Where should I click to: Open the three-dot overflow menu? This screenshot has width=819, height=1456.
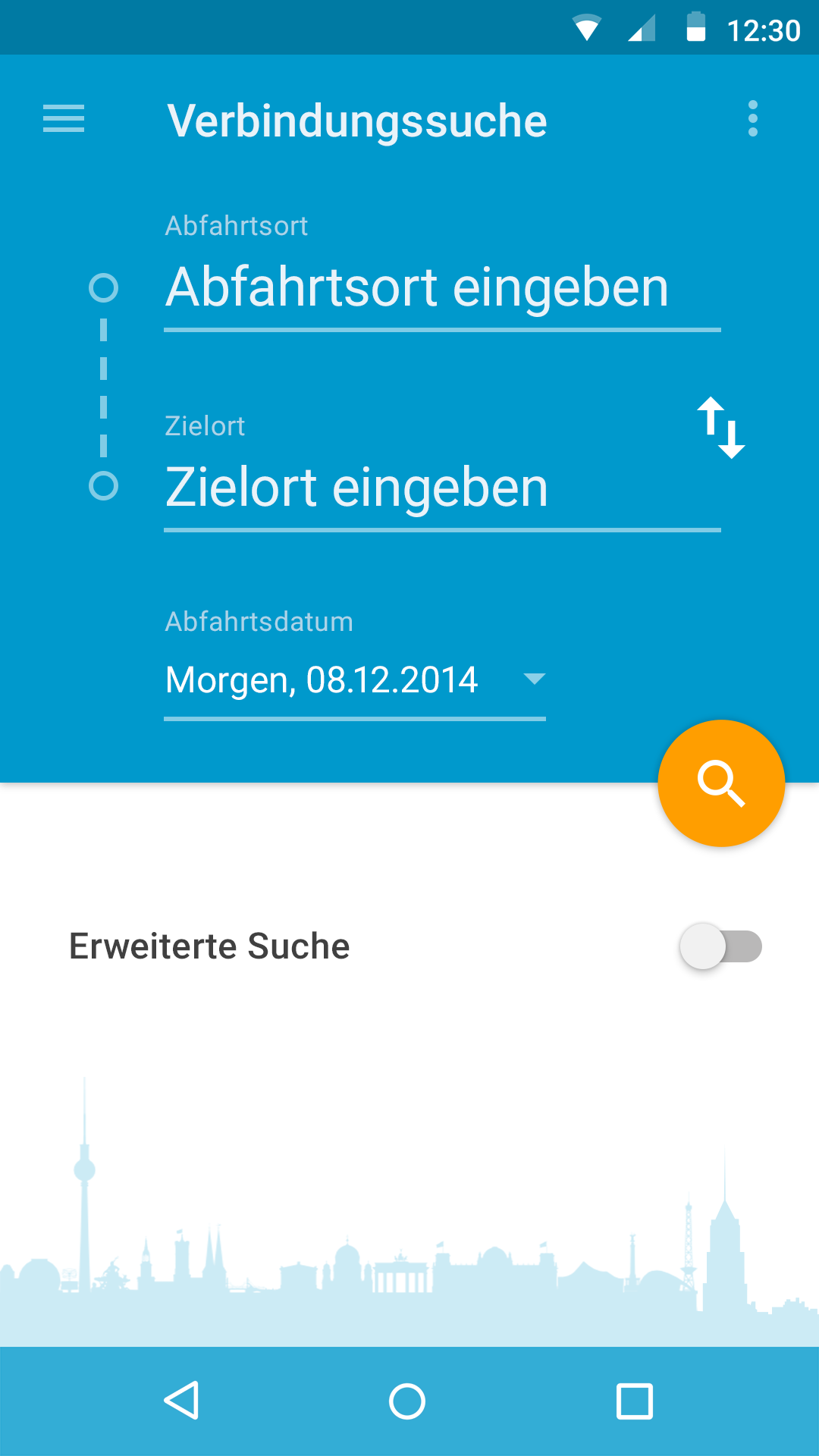click(752, 119)
